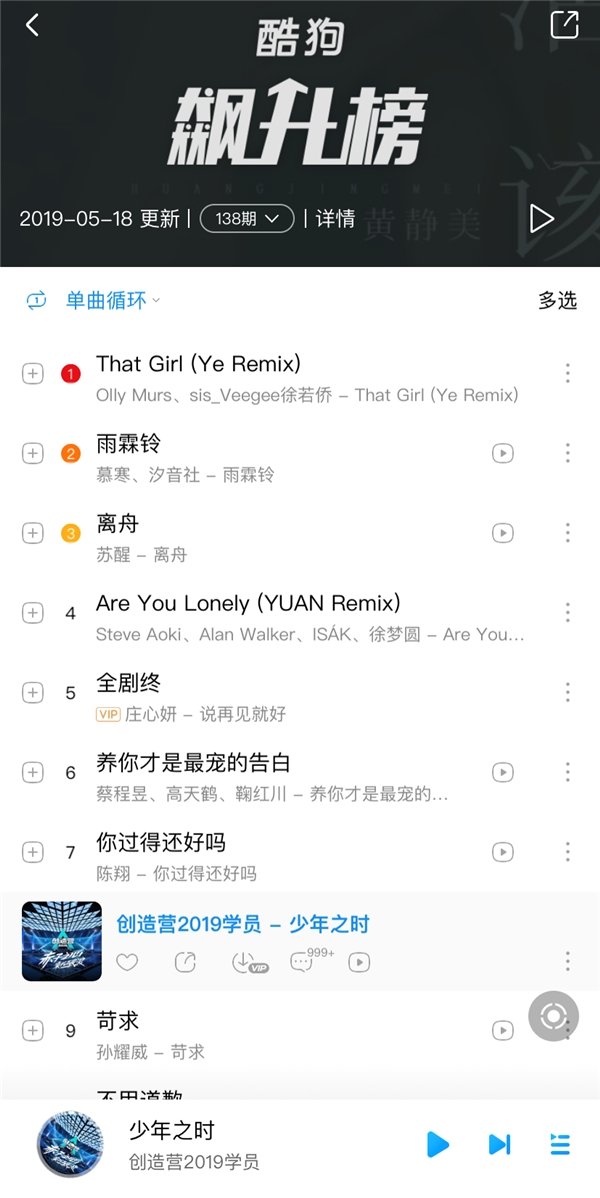This screenshot has width=600, height=1198.
Task: Tap 多选 to select multiple songs
Action: [x=557, y=300]
